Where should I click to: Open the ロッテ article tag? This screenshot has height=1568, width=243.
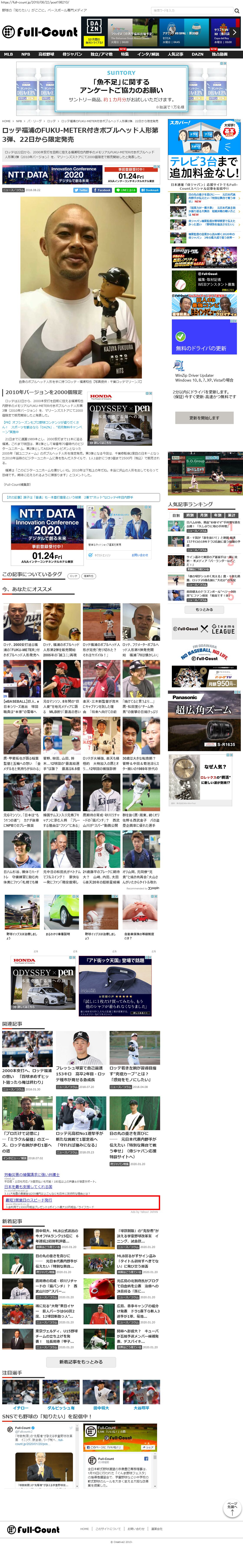click(x=73, y=575)
